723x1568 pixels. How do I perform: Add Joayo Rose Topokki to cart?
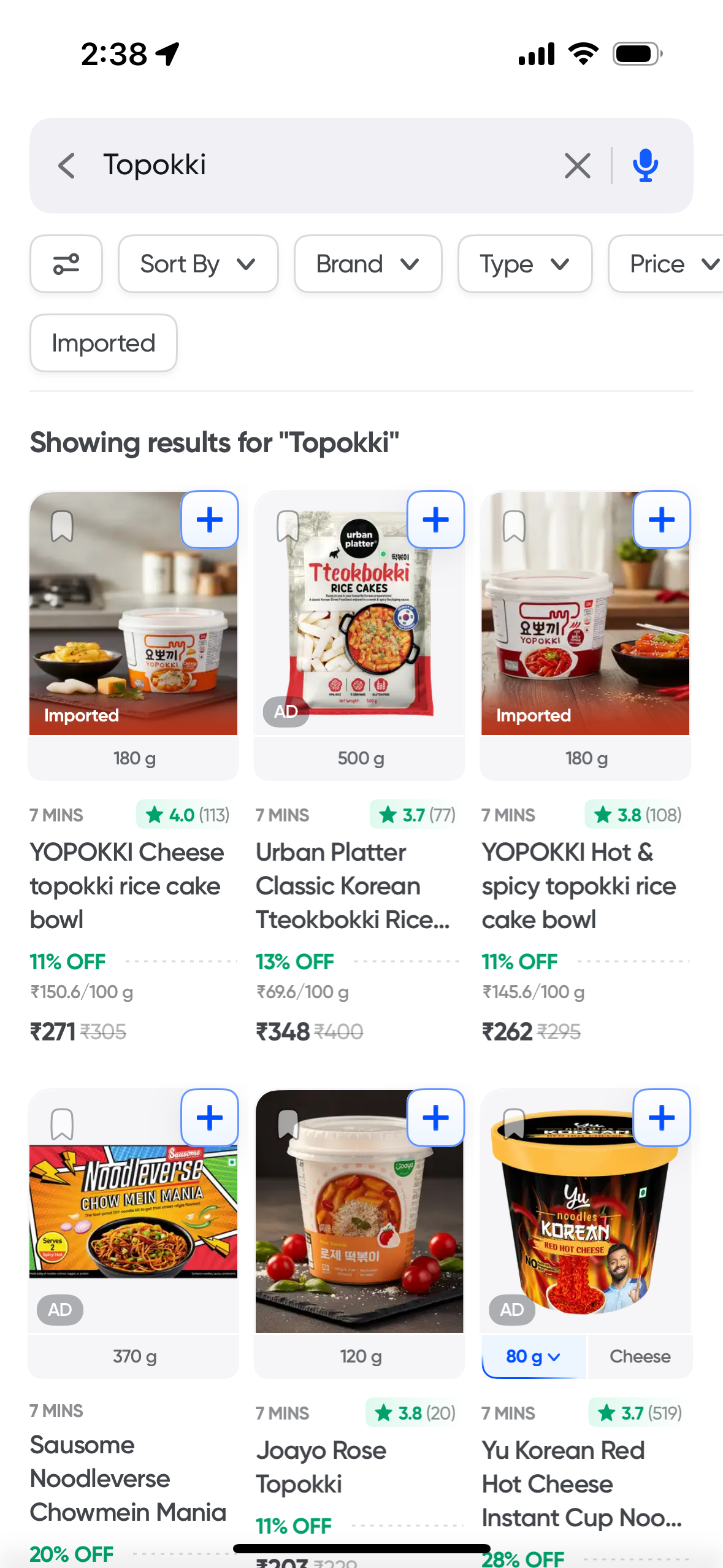435,1118
